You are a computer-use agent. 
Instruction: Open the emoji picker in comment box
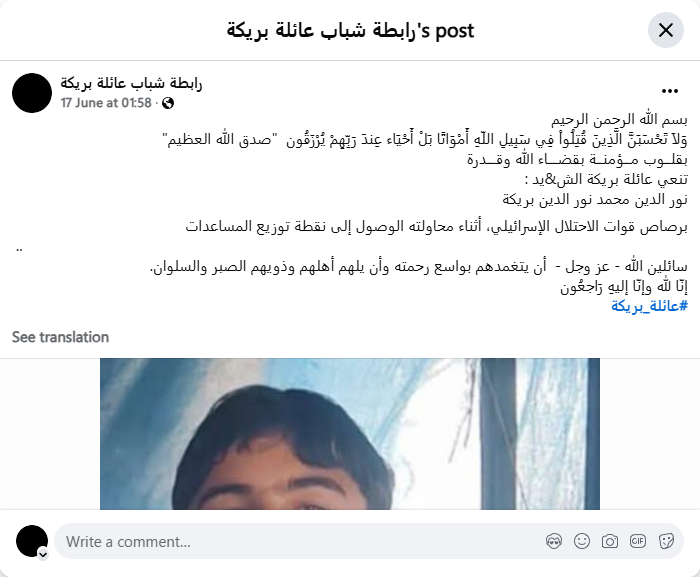pos(582,542)
